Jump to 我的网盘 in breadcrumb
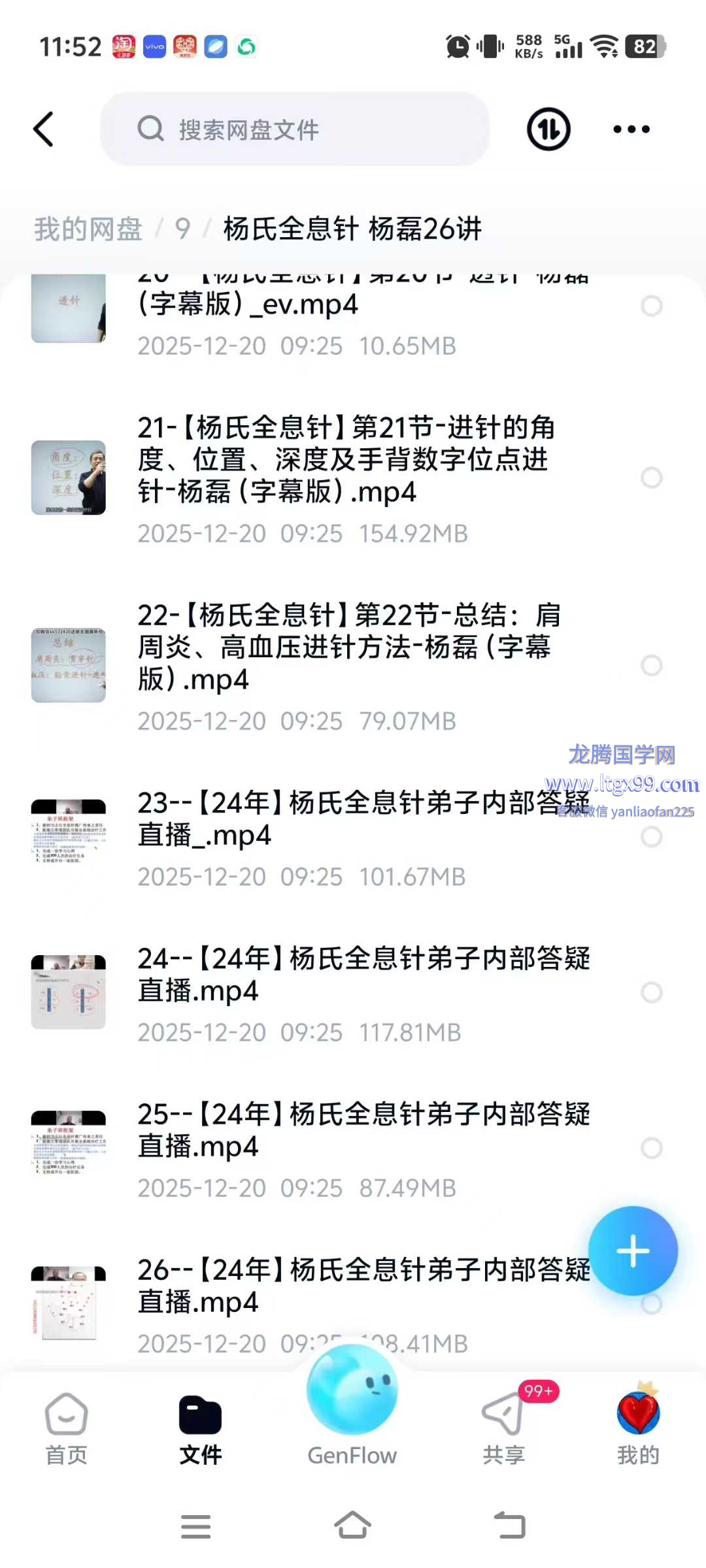 pos(88,229)
